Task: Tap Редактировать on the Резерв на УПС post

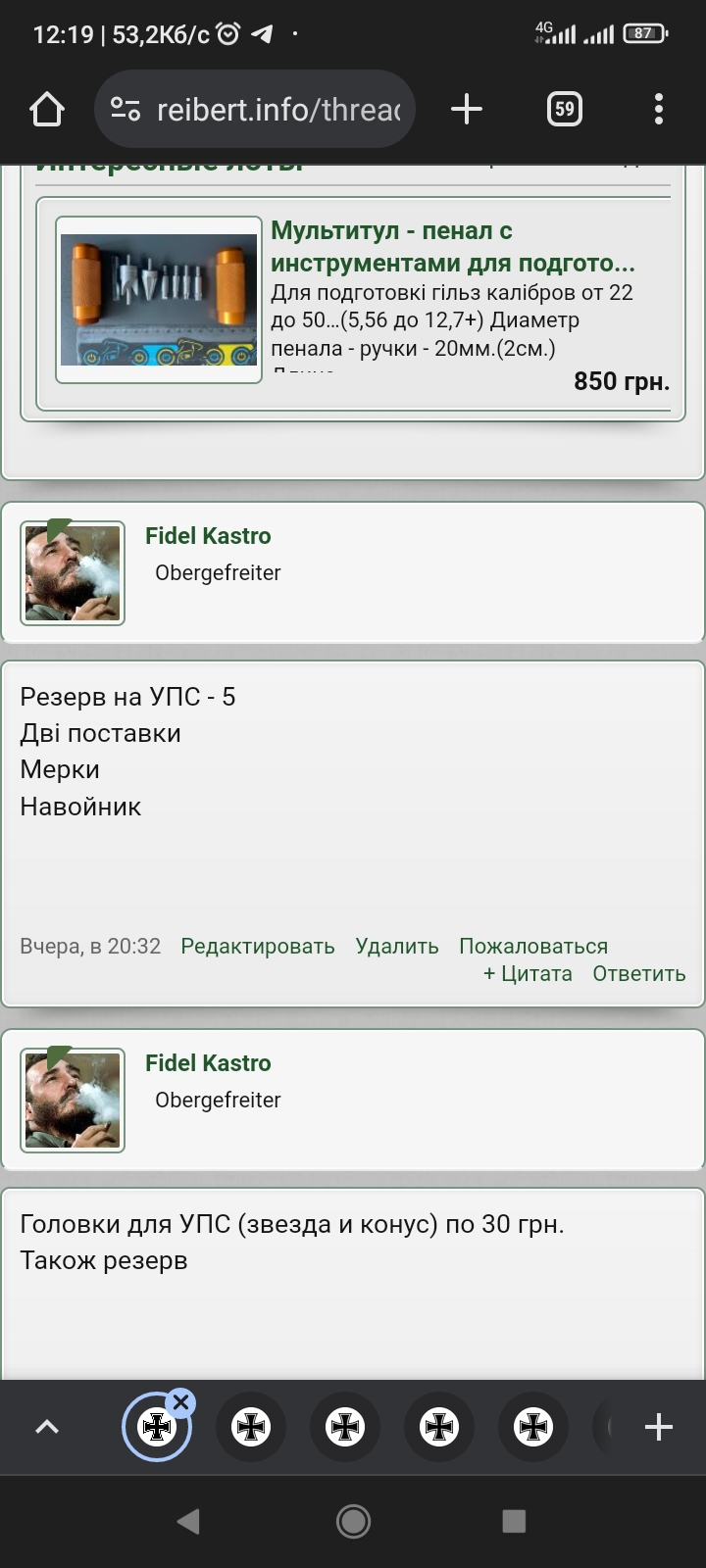Action: tap(258, 947)
